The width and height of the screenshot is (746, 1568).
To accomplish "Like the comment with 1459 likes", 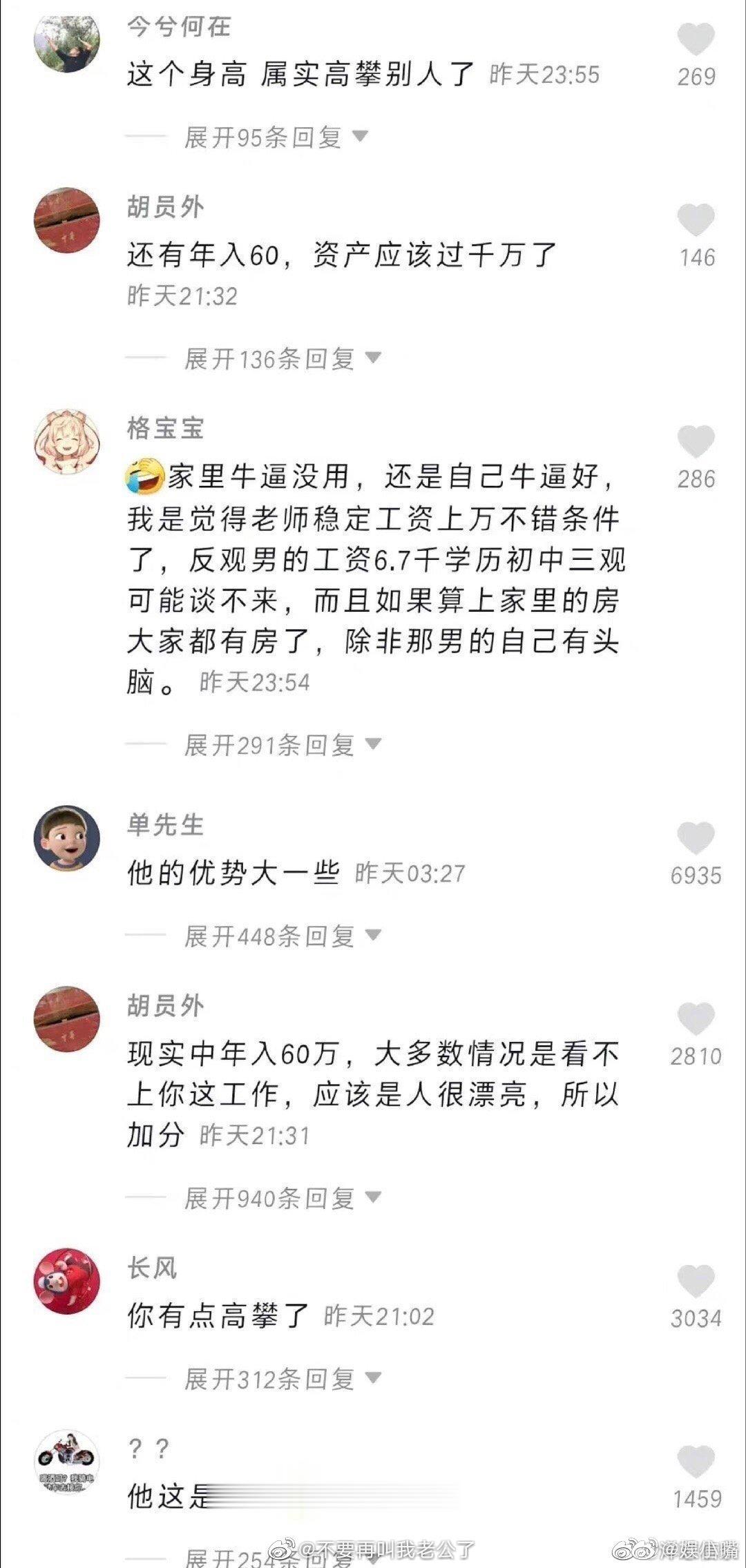I will click(696, 1462).
